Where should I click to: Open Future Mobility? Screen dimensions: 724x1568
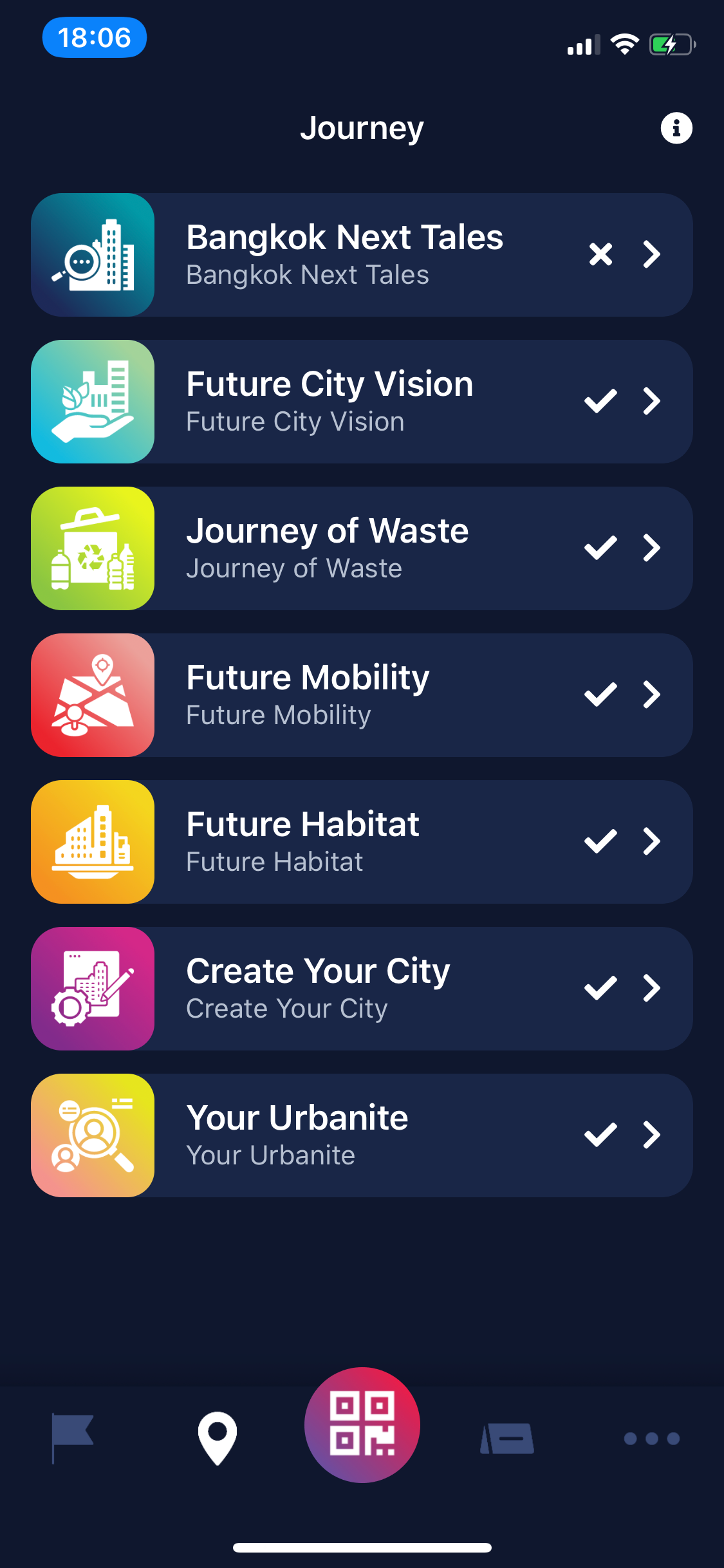tap(362, 695)
